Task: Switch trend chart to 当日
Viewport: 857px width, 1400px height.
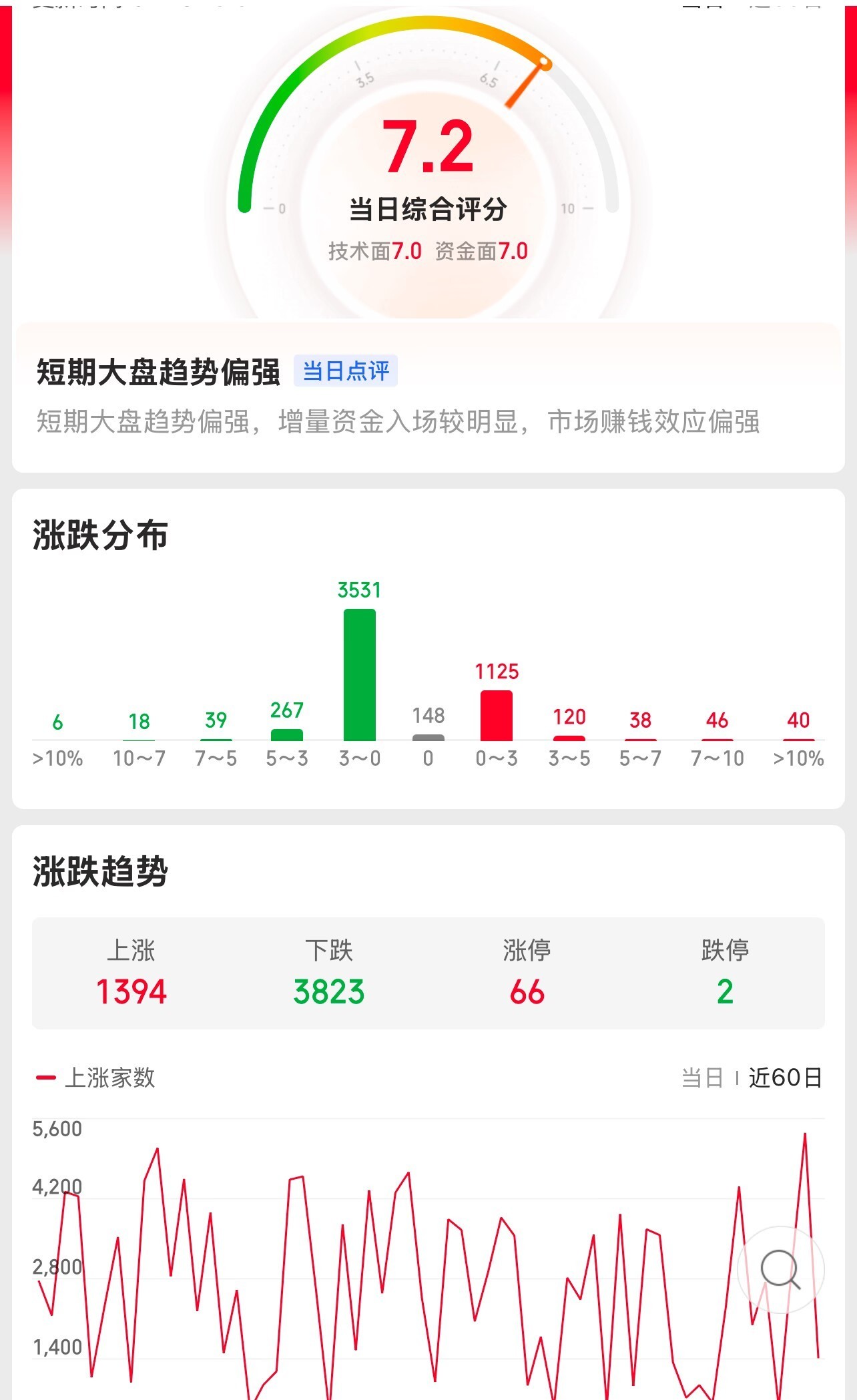Action: 702,1078
